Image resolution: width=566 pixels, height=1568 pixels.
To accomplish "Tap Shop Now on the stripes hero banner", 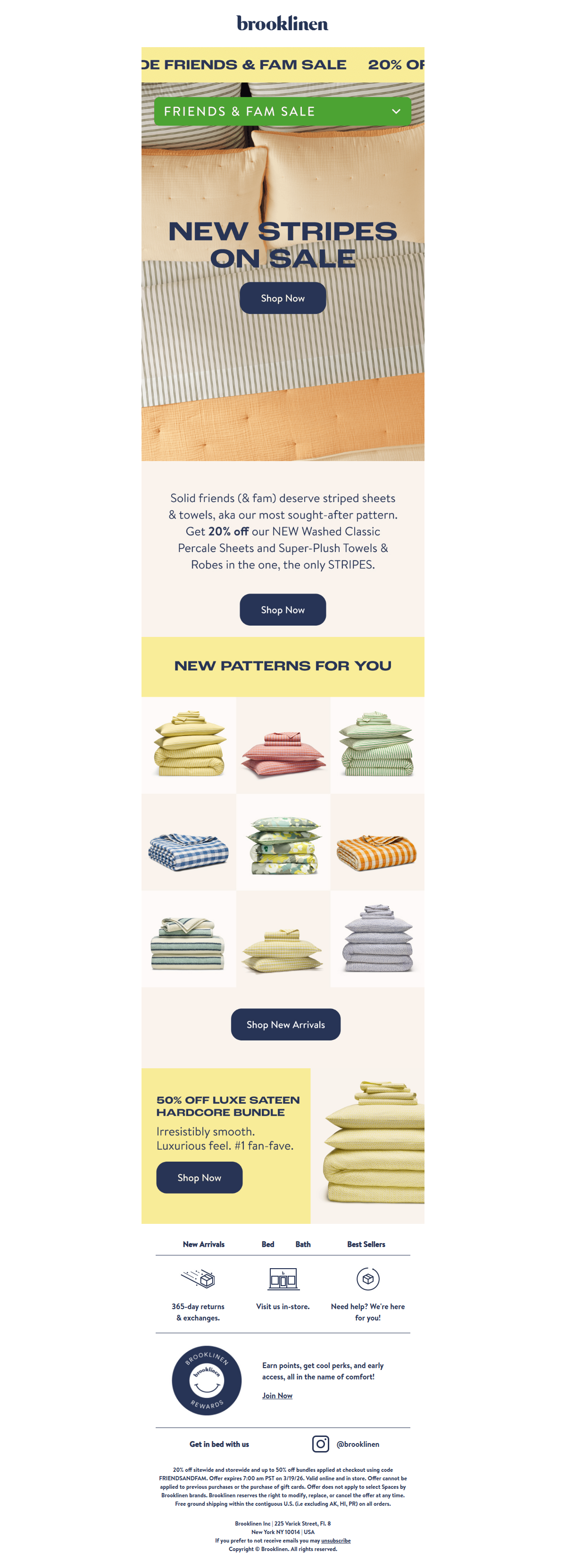I will 283,298.
